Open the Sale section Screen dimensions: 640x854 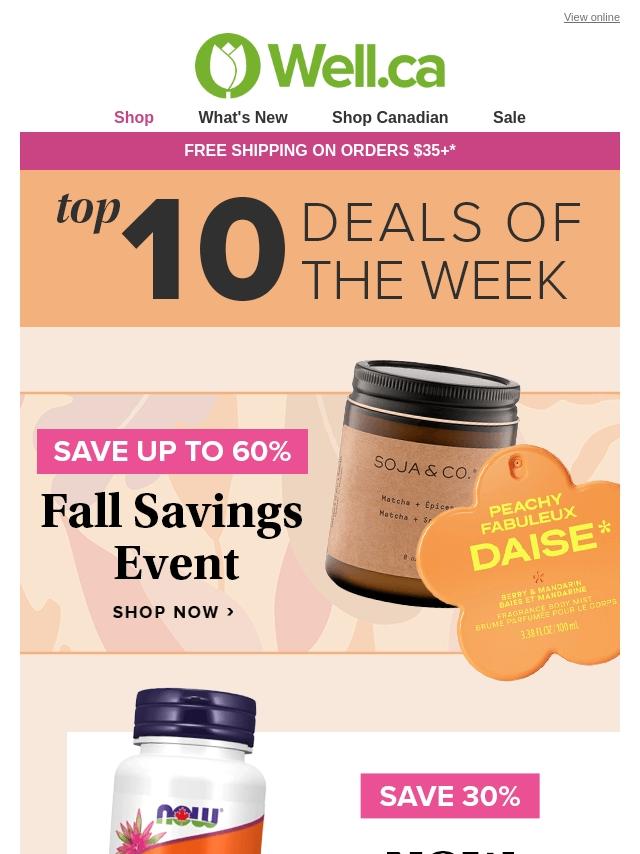(x=509, y=117)
